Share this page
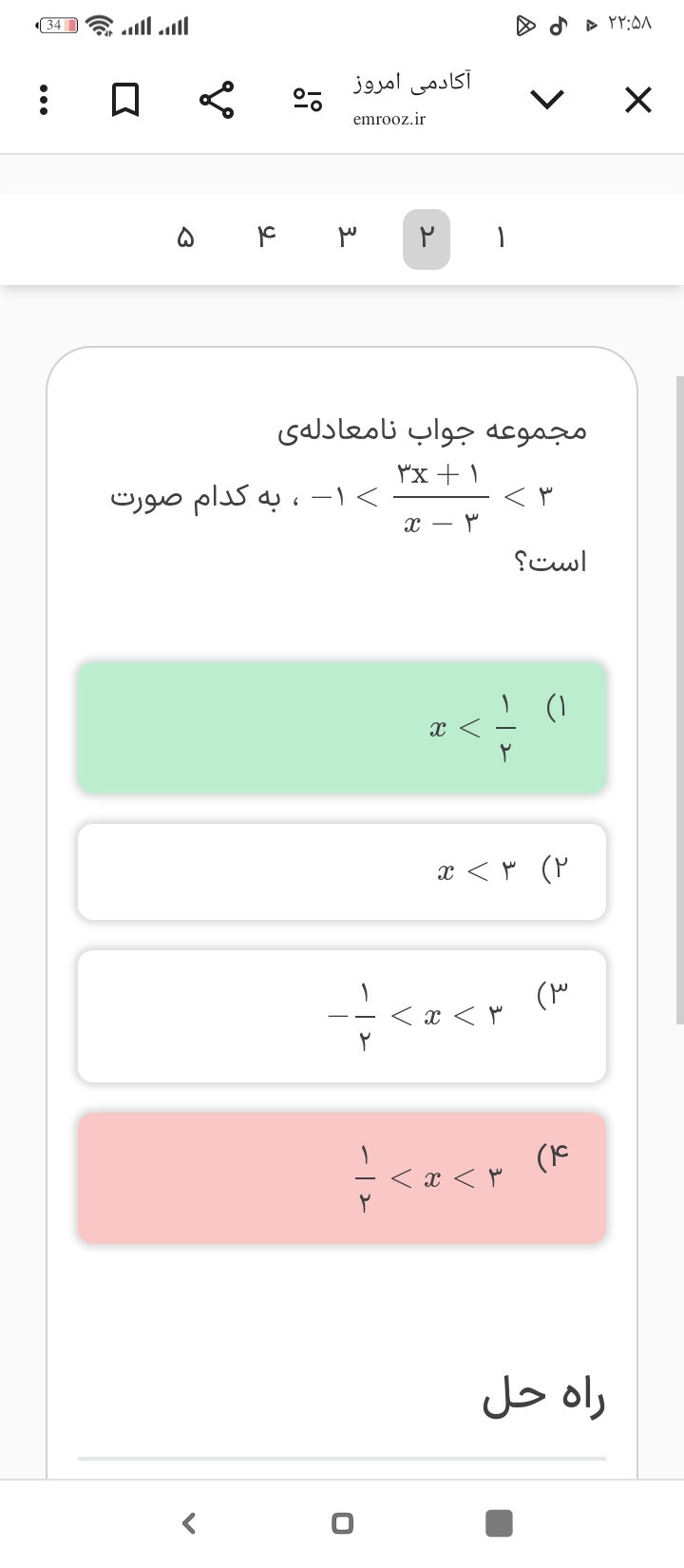 coord(216,100)
